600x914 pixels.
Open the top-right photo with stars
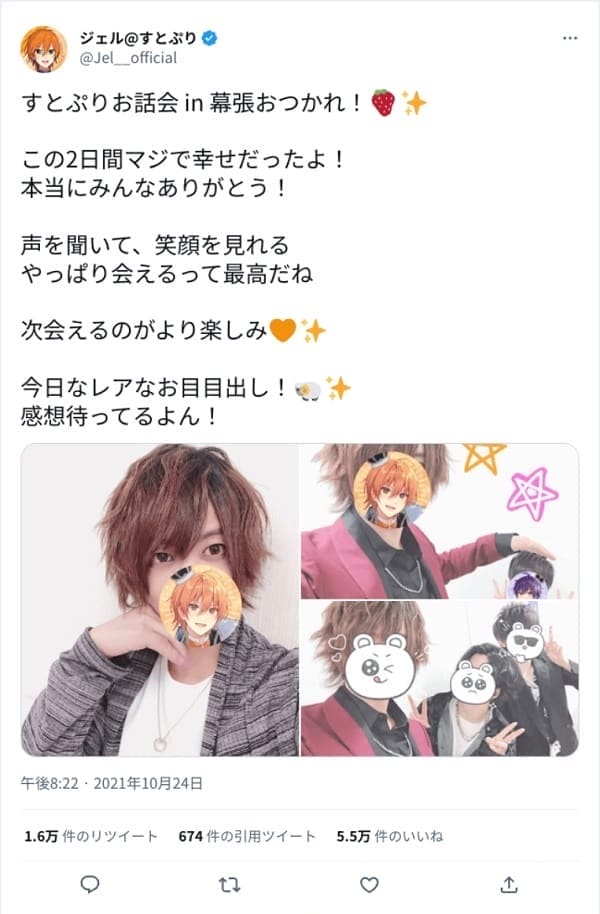pos(440,520)
